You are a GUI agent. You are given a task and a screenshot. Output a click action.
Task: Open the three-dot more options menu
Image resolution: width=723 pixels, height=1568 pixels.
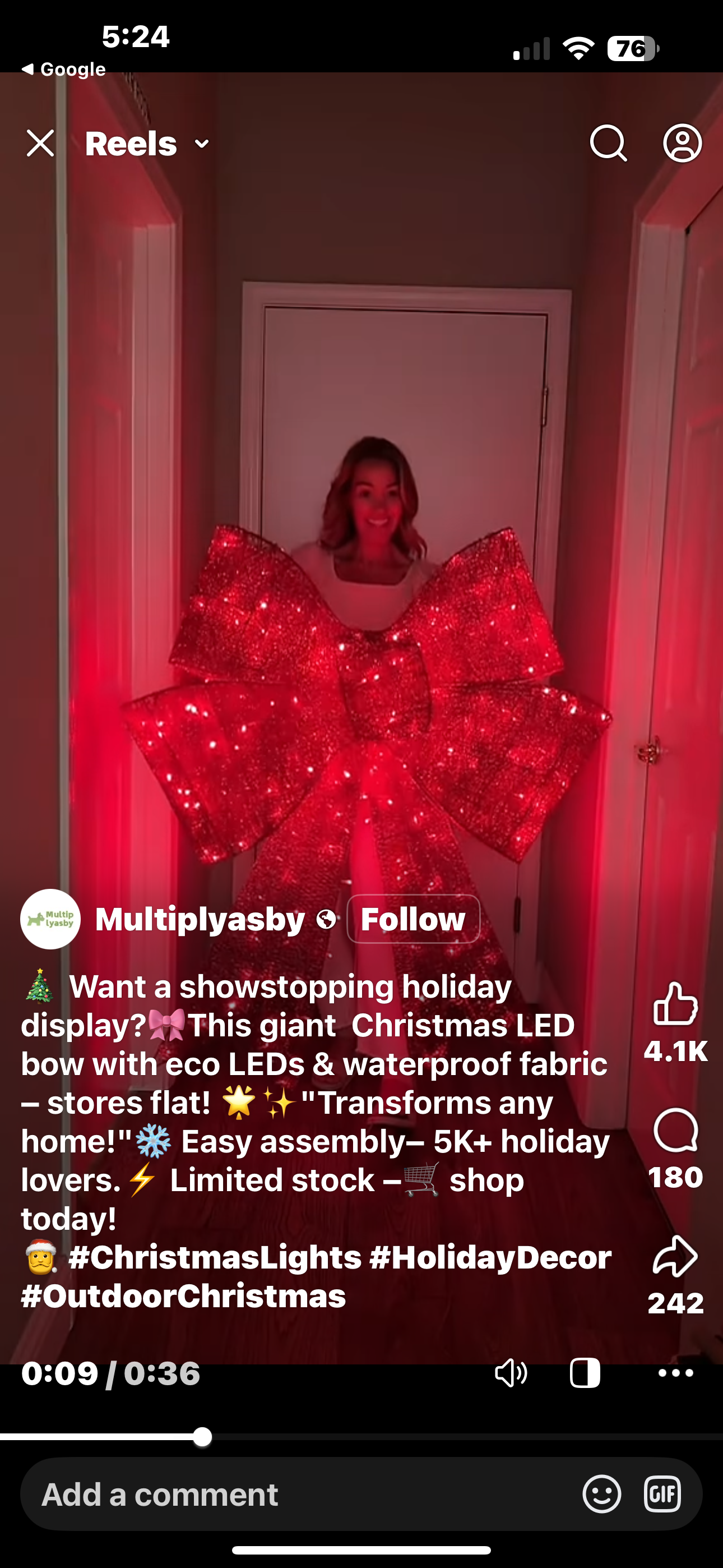point(675,1373)
